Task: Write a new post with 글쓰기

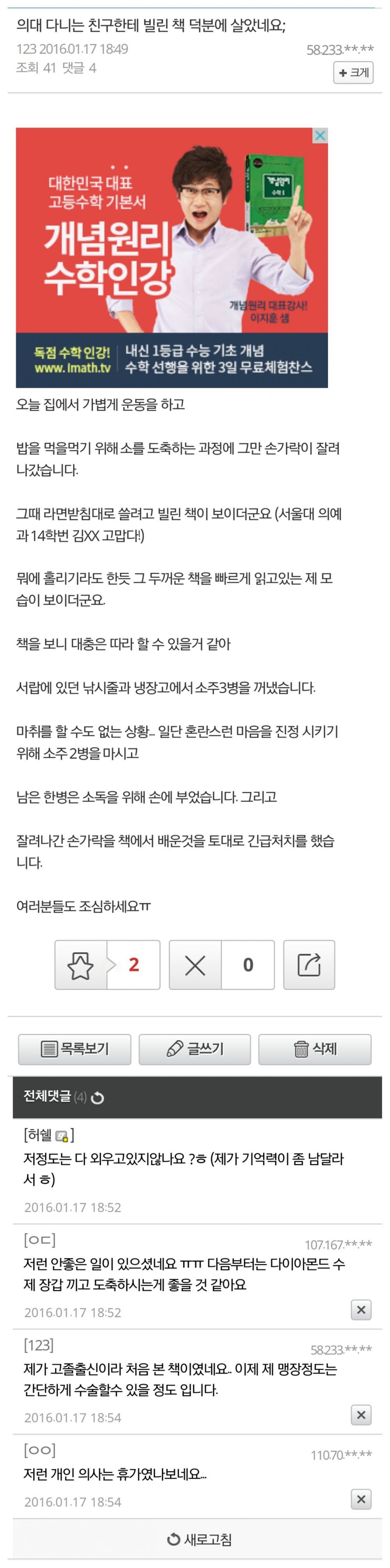Action: [195, 1049]
